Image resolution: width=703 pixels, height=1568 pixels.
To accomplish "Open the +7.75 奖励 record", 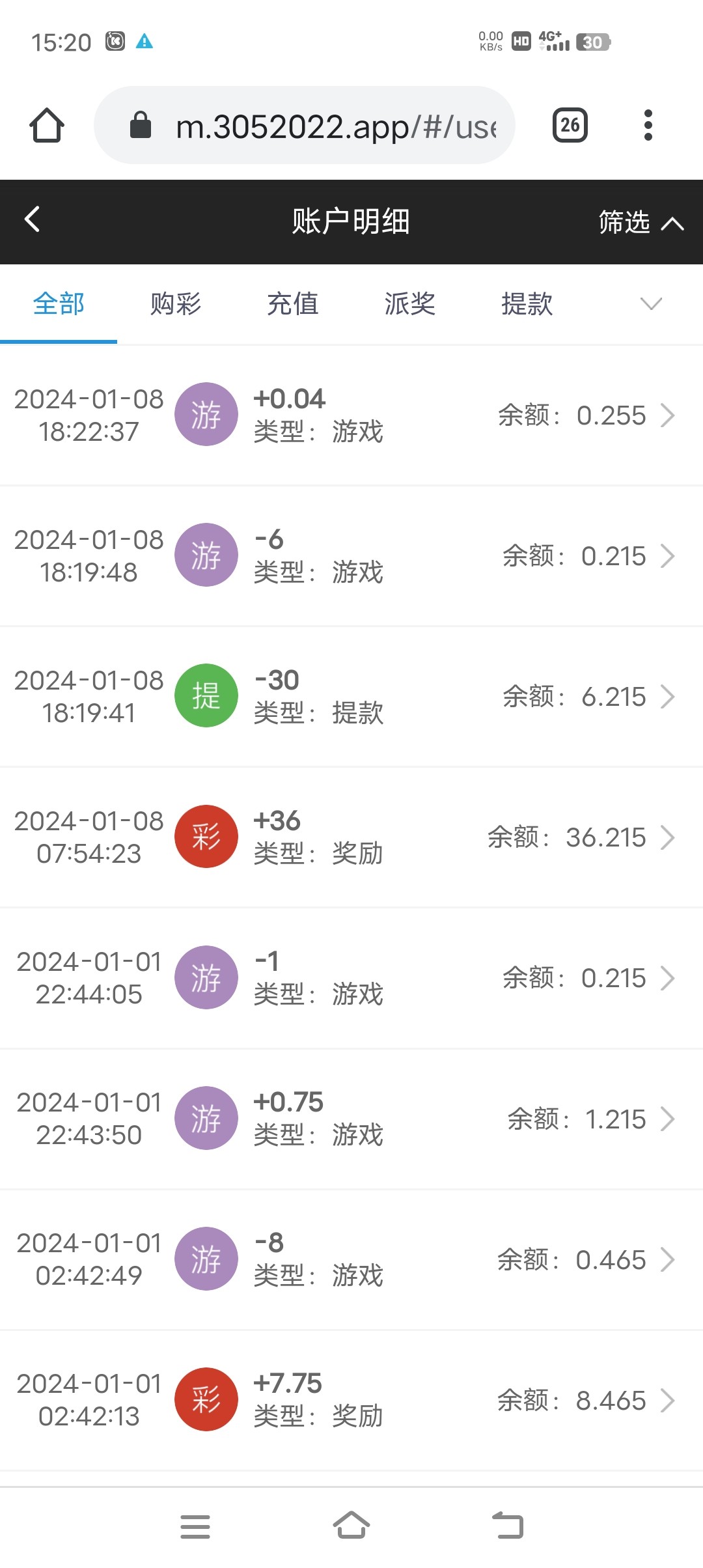I will (351, 1400).
